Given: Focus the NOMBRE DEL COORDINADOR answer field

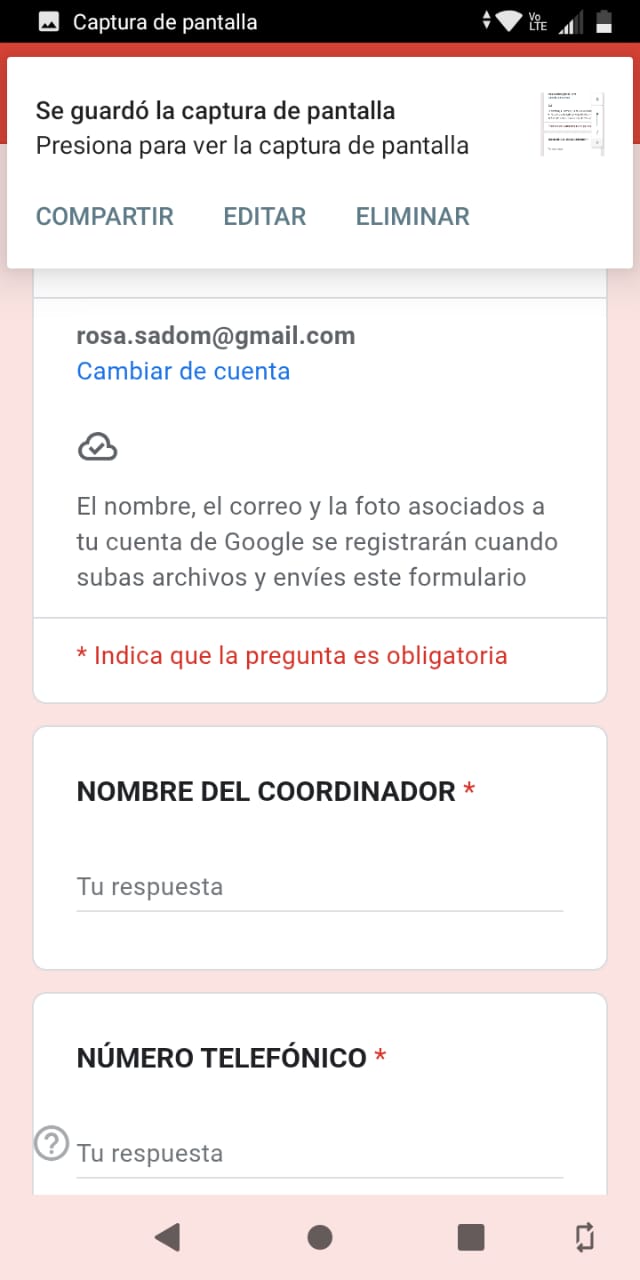Looking at the screenshot, I should (319, 888).
